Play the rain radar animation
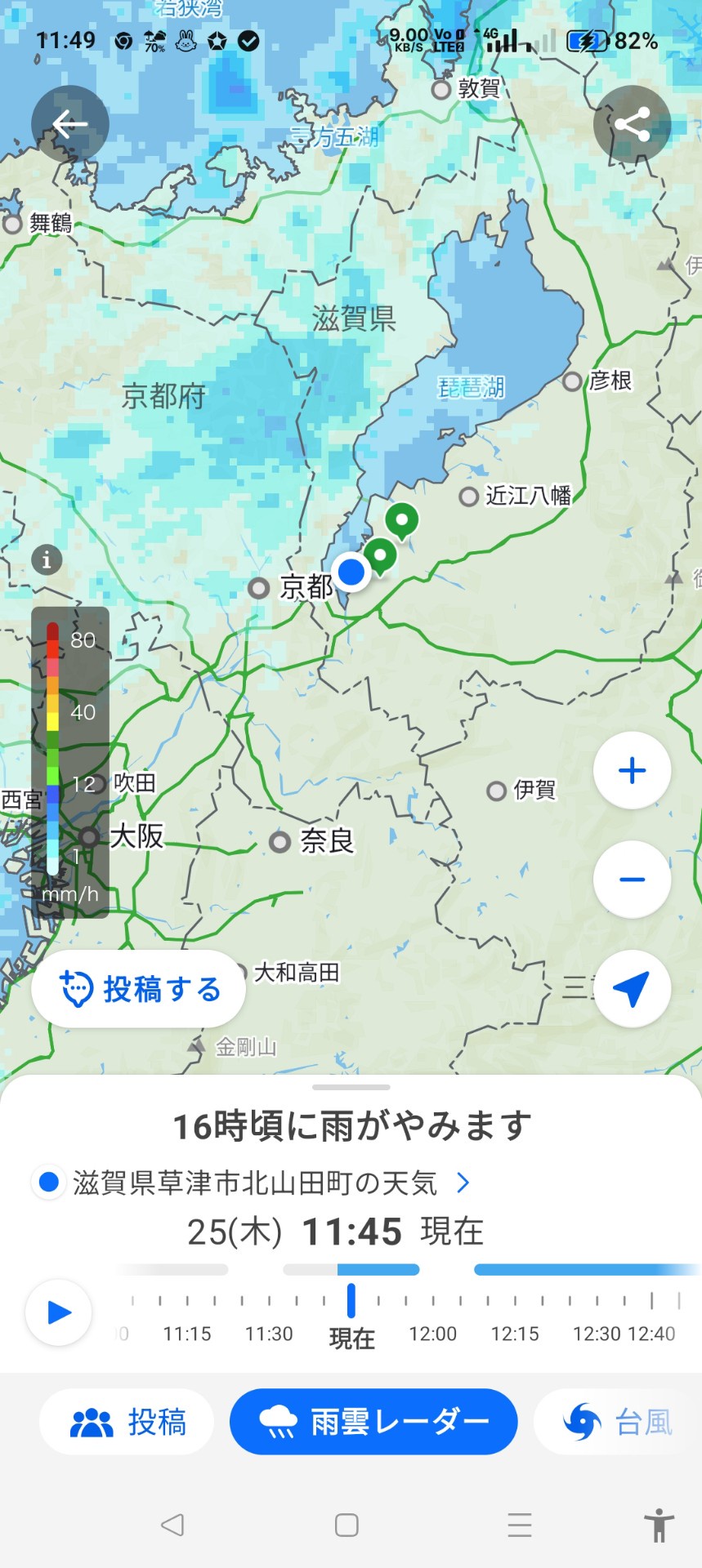The width and height of the screenshot is (702, 1568). (x=59, y=1312)
